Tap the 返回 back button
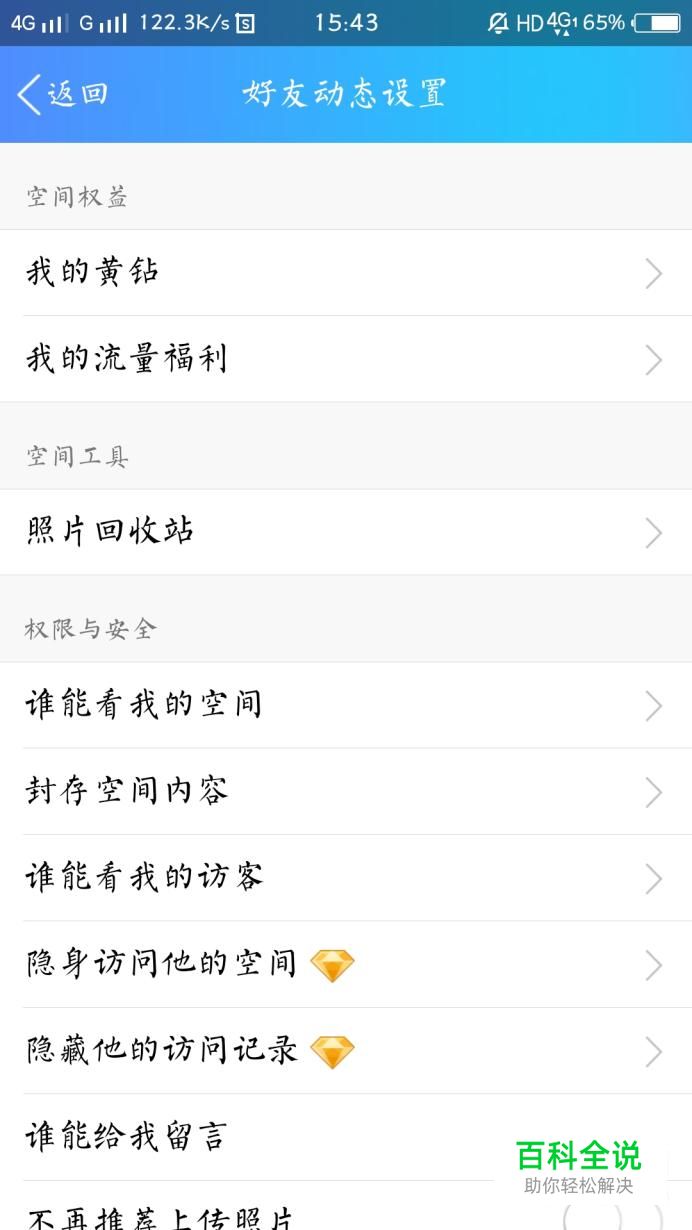Image resolution: width=692 pixels, height=1230 pixels. pyautogui.click(x=62, y=94)
